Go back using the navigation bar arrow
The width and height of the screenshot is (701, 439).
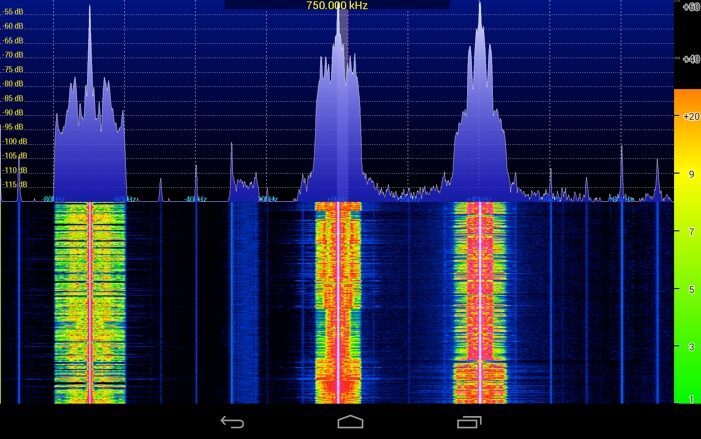(232, 422)
